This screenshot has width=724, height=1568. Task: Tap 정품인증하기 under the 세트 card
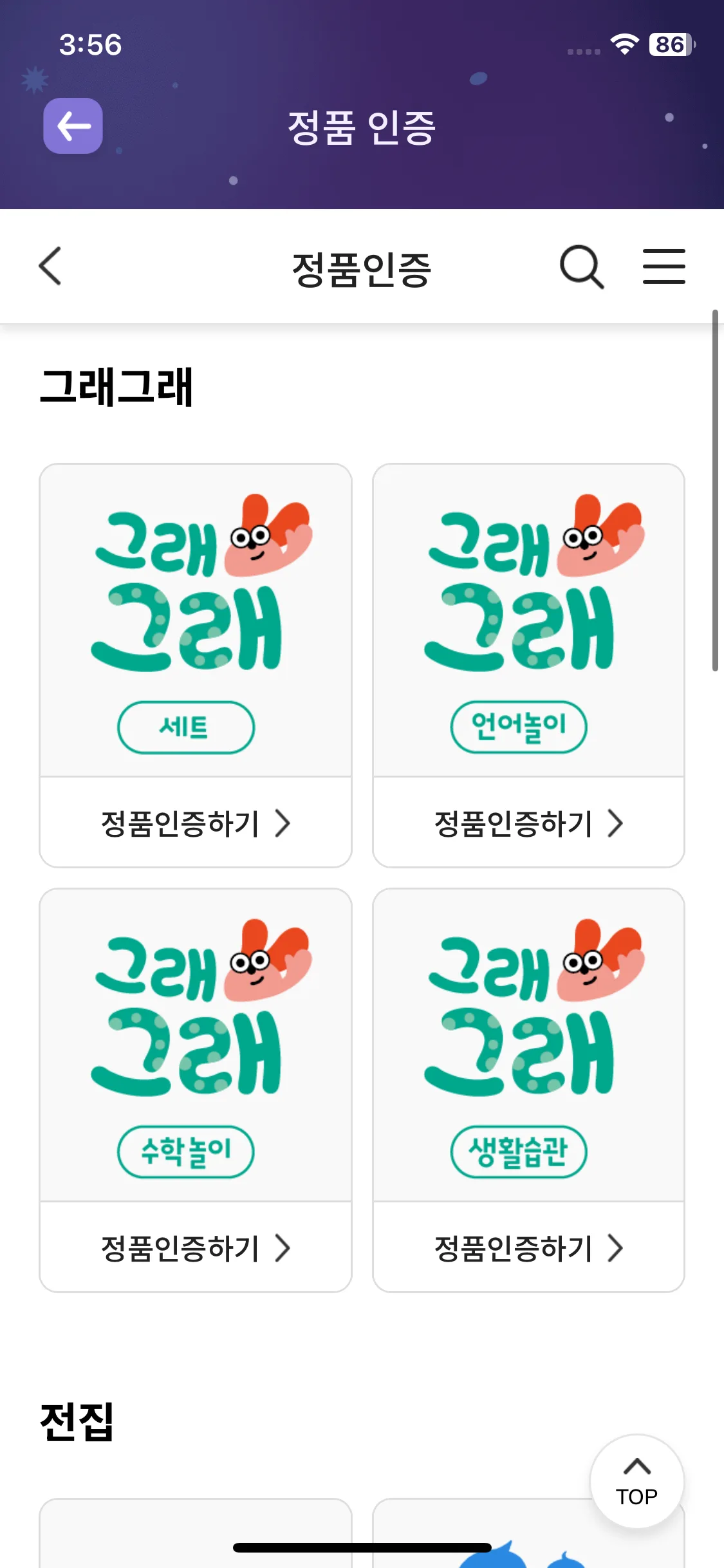point(195,823)
